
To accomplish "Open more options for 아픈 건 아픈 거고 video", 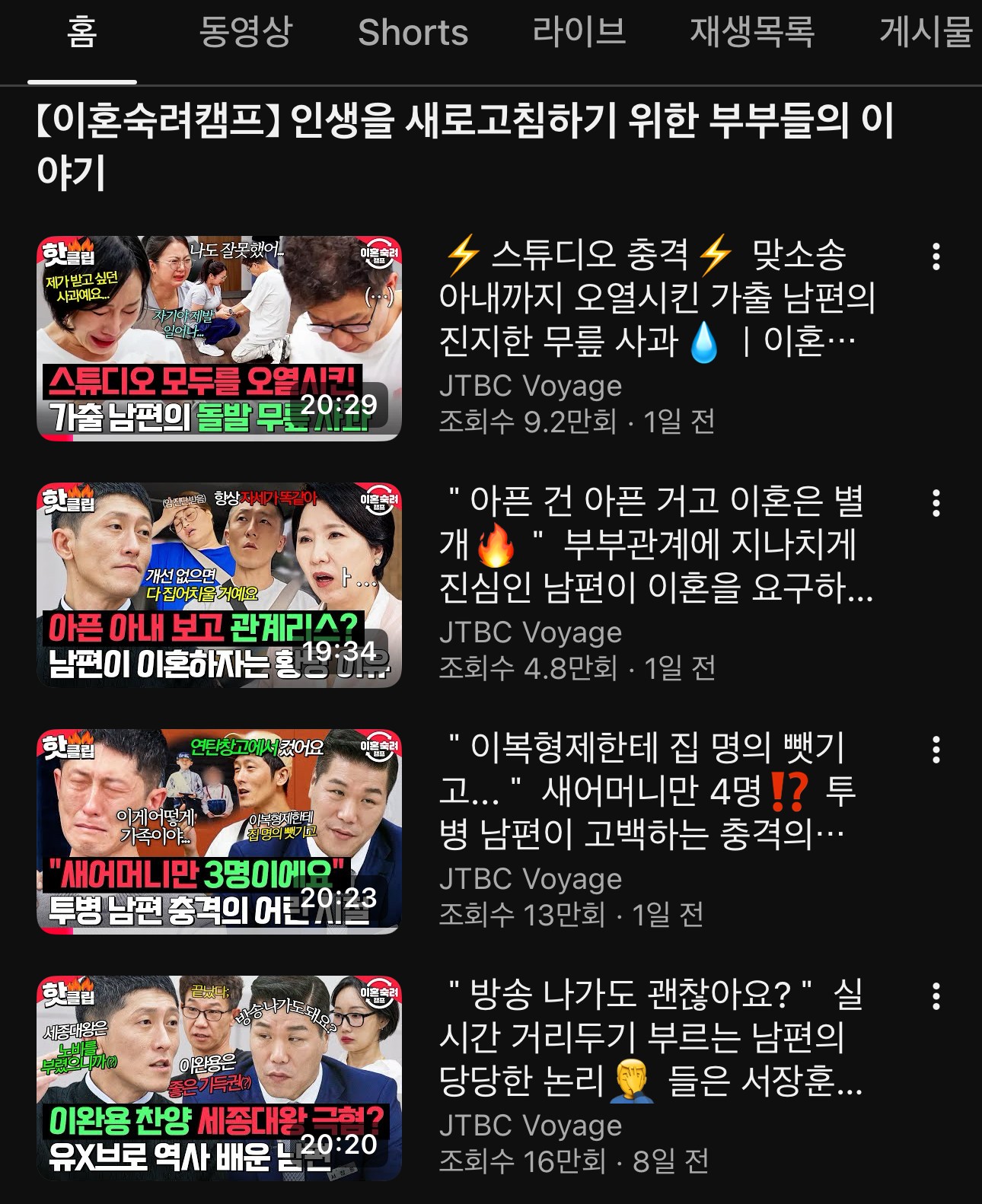I will [936, 504].
